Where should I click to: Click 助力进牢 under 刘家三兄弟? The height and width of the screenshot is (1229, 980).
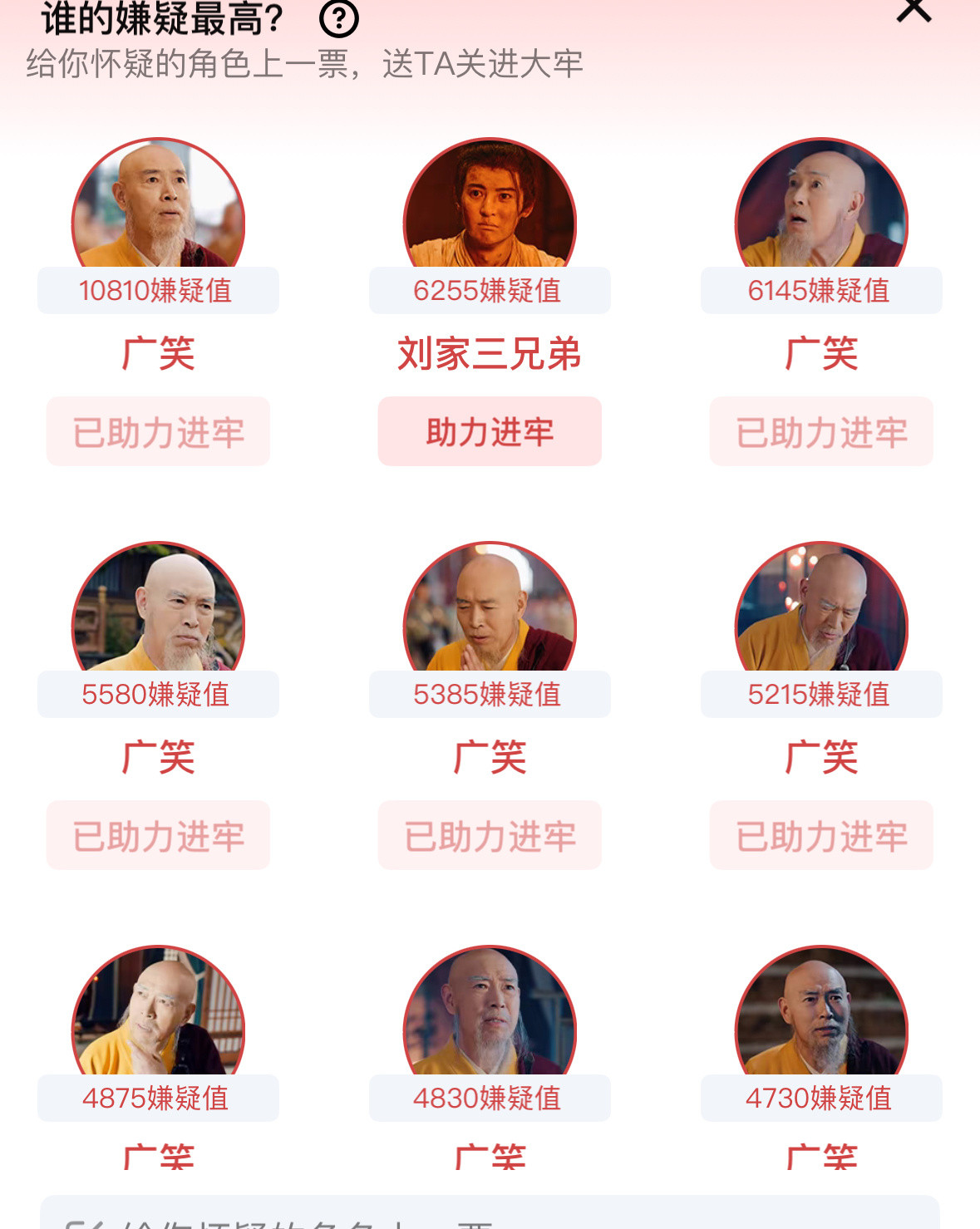(x=489, y=431)
